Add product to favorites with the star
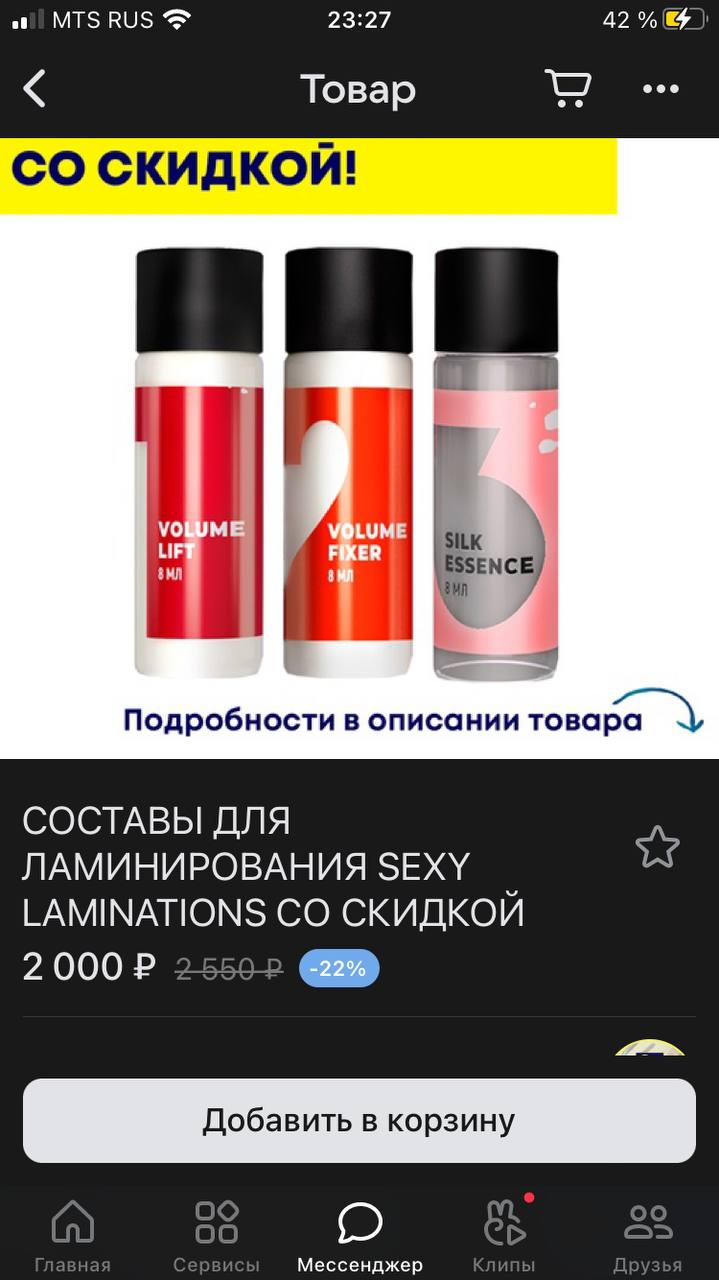This screenshot has height=1280, width=719. tap(657, 848)
